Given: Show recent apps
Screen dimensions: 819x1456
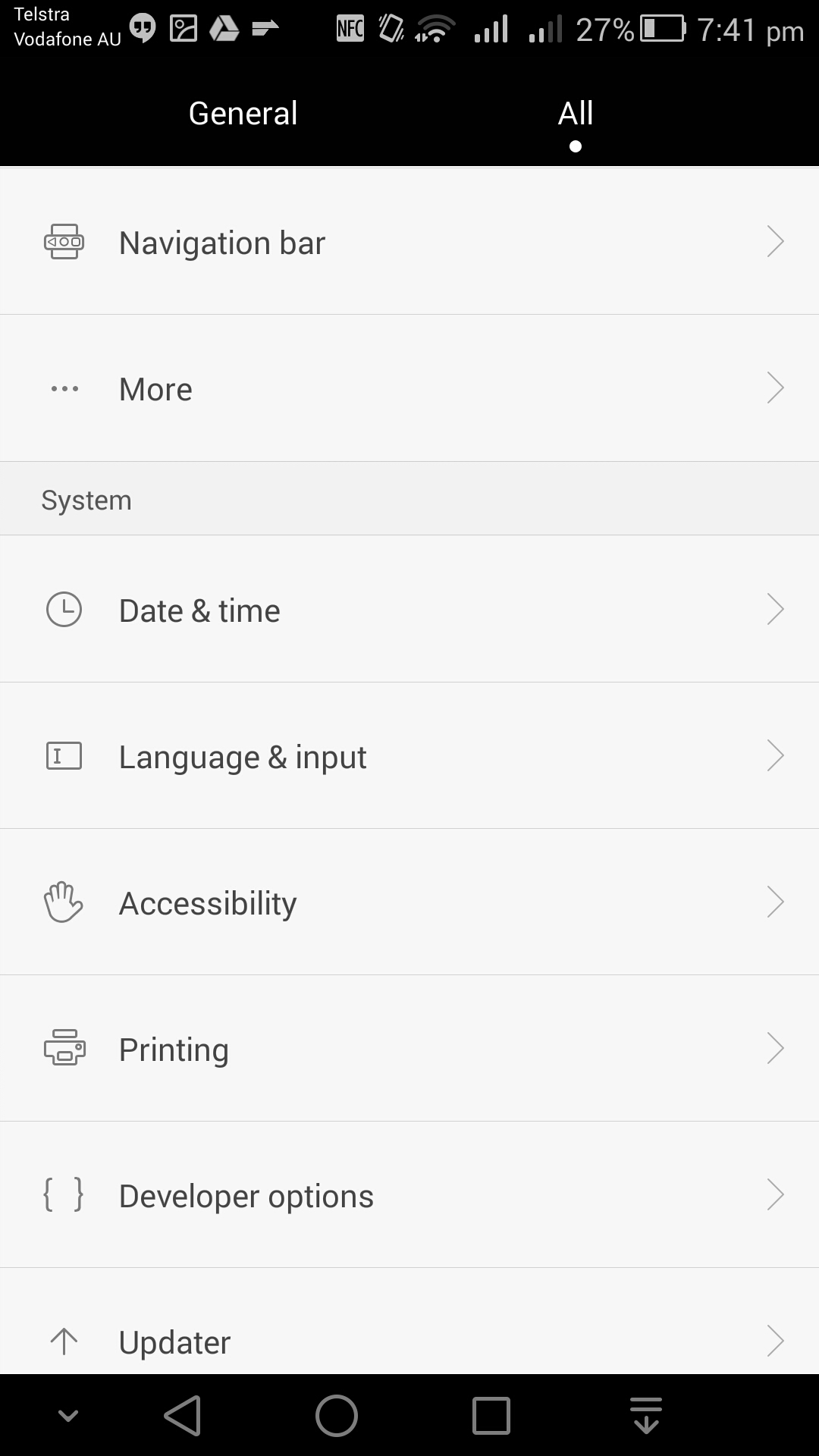Looking at the screenshot, I should point(491,1416).
